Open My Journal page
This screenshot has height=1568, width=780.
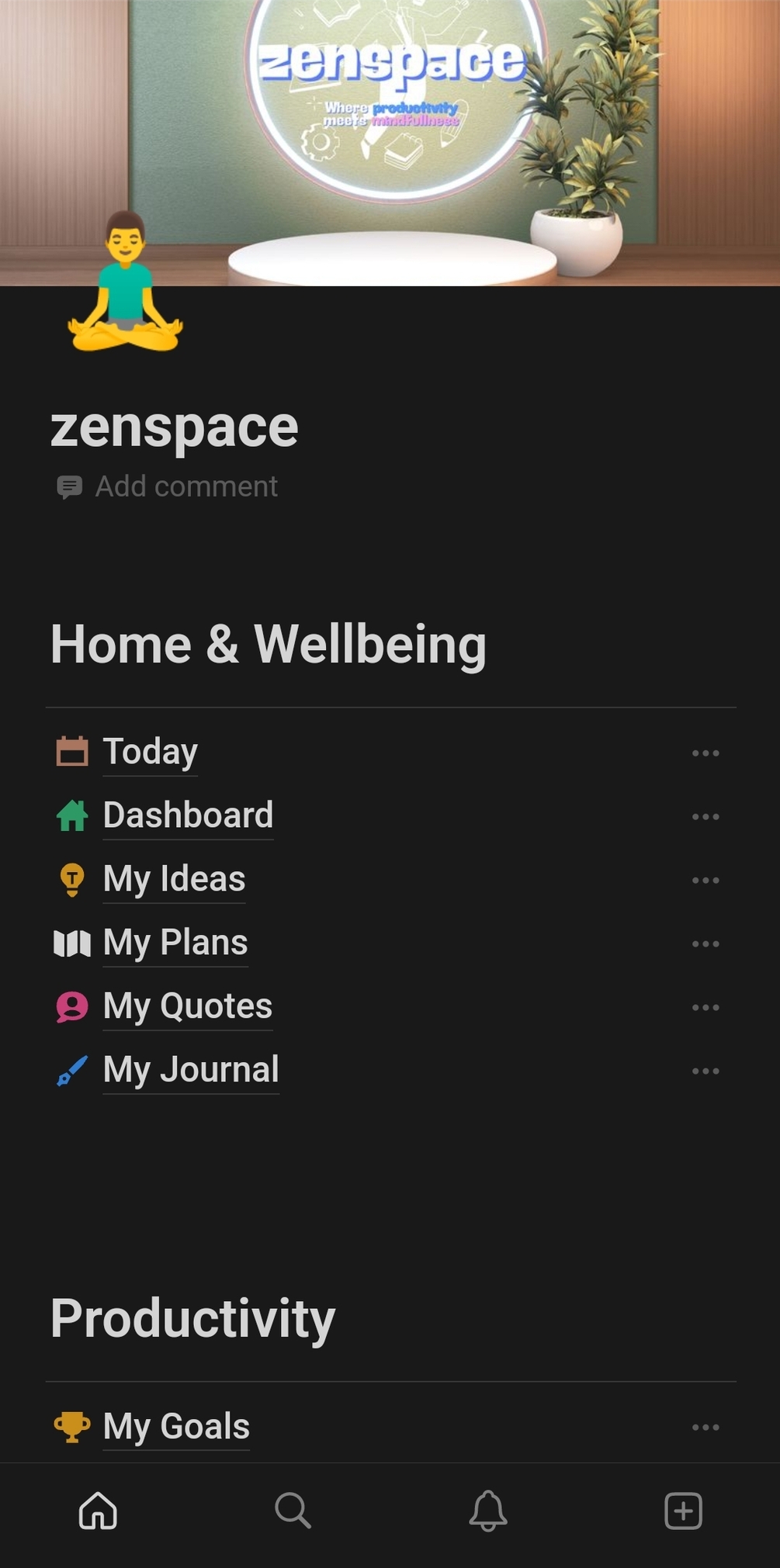[x=191, y=1070]
